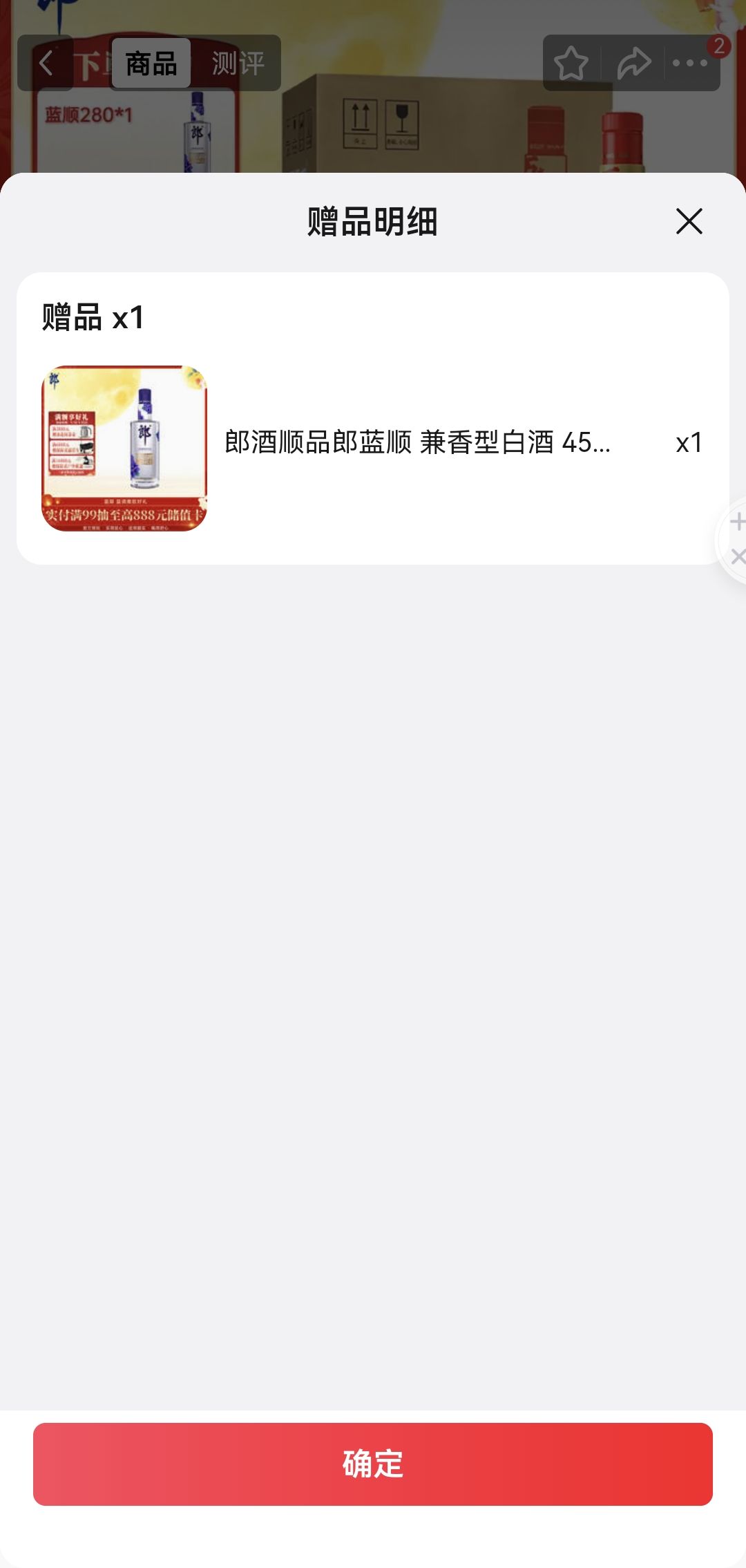Confirm with the 确定 button
The width and height of the screenshot is (746, 1568).
pyautogui.click(x=373, y=1464)
